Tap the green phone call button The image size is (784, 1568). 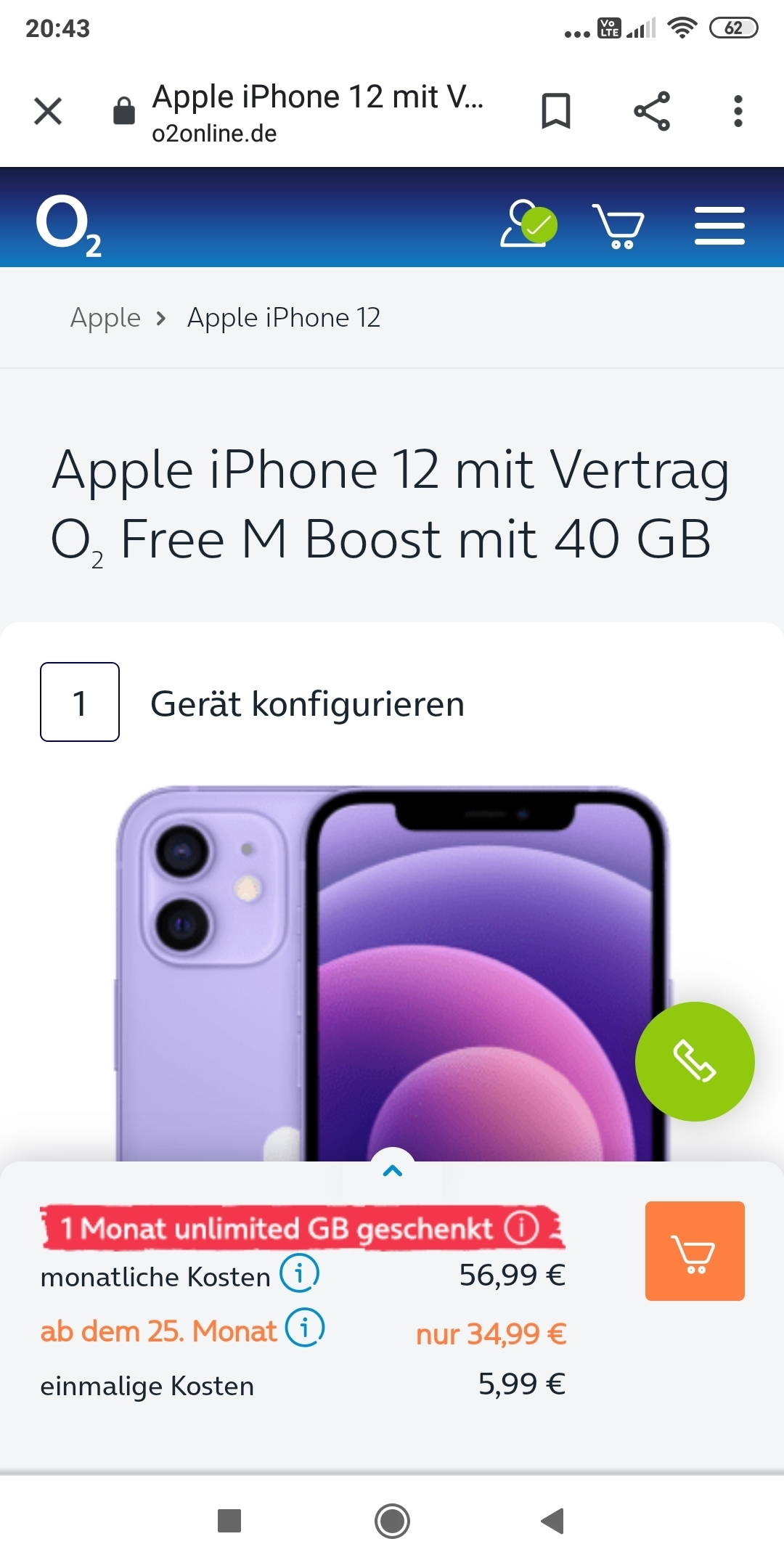coord(695,1061)
